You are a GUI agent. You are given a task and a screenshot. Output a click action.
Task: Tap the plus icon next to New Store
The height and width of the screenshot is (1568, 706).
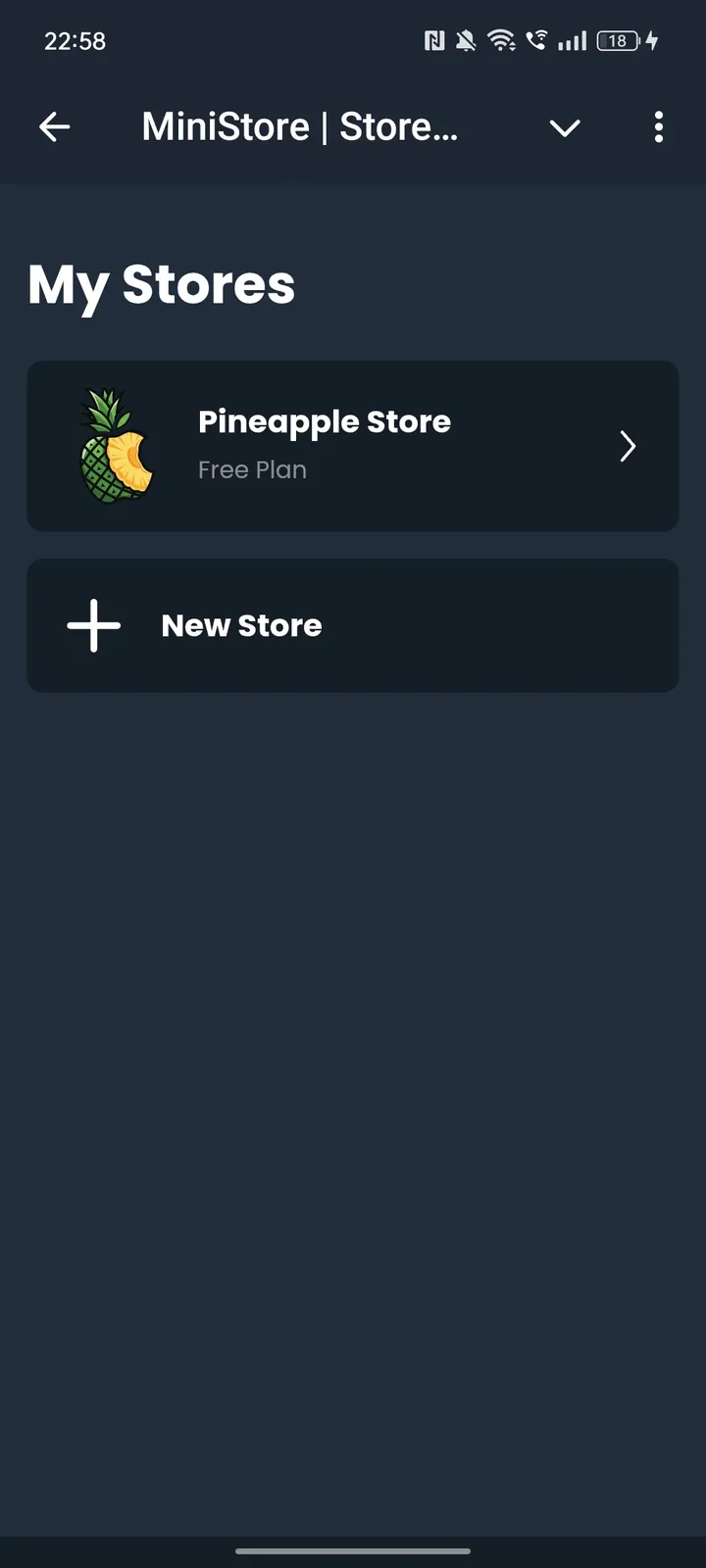click(93, 624)
